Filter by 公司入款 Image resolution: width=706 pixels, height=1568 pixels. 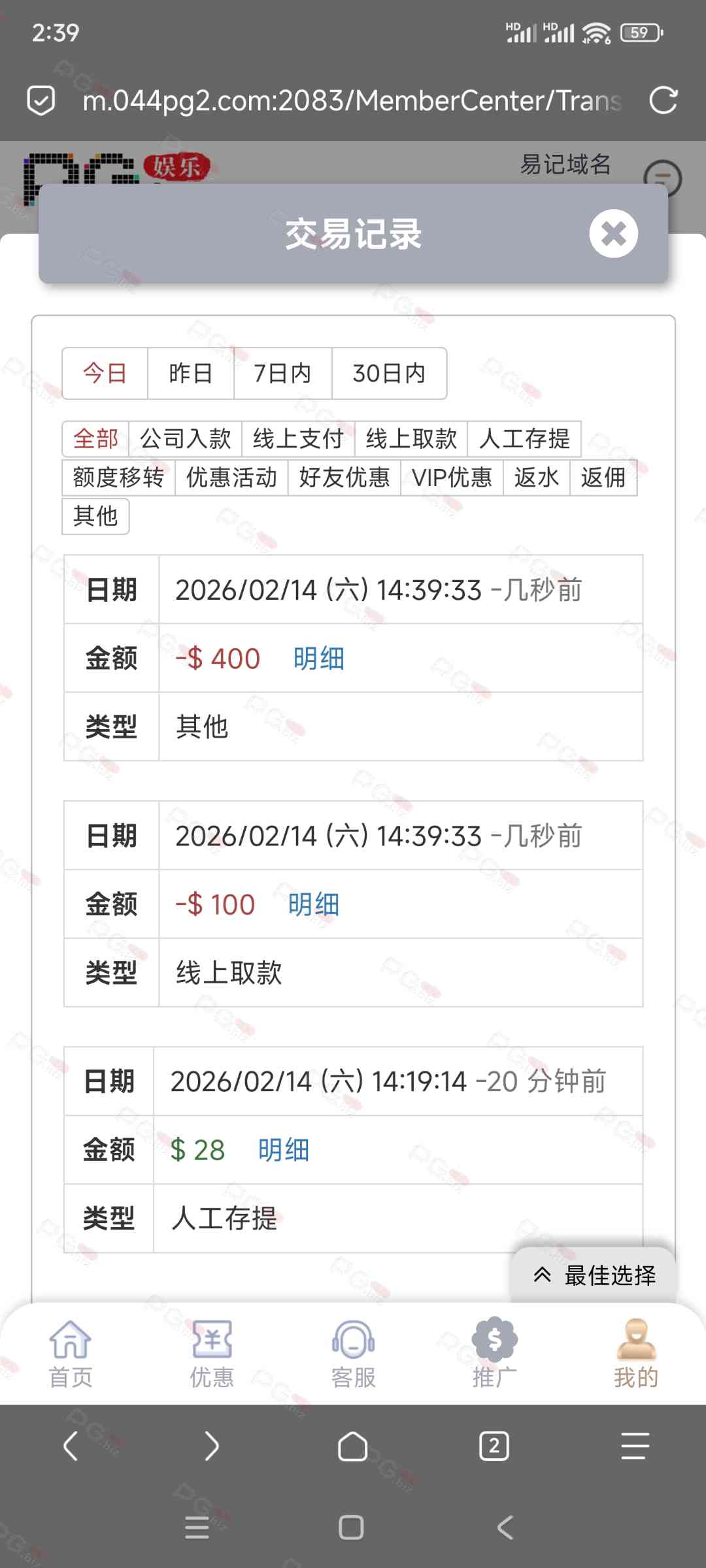pos(186,439)
